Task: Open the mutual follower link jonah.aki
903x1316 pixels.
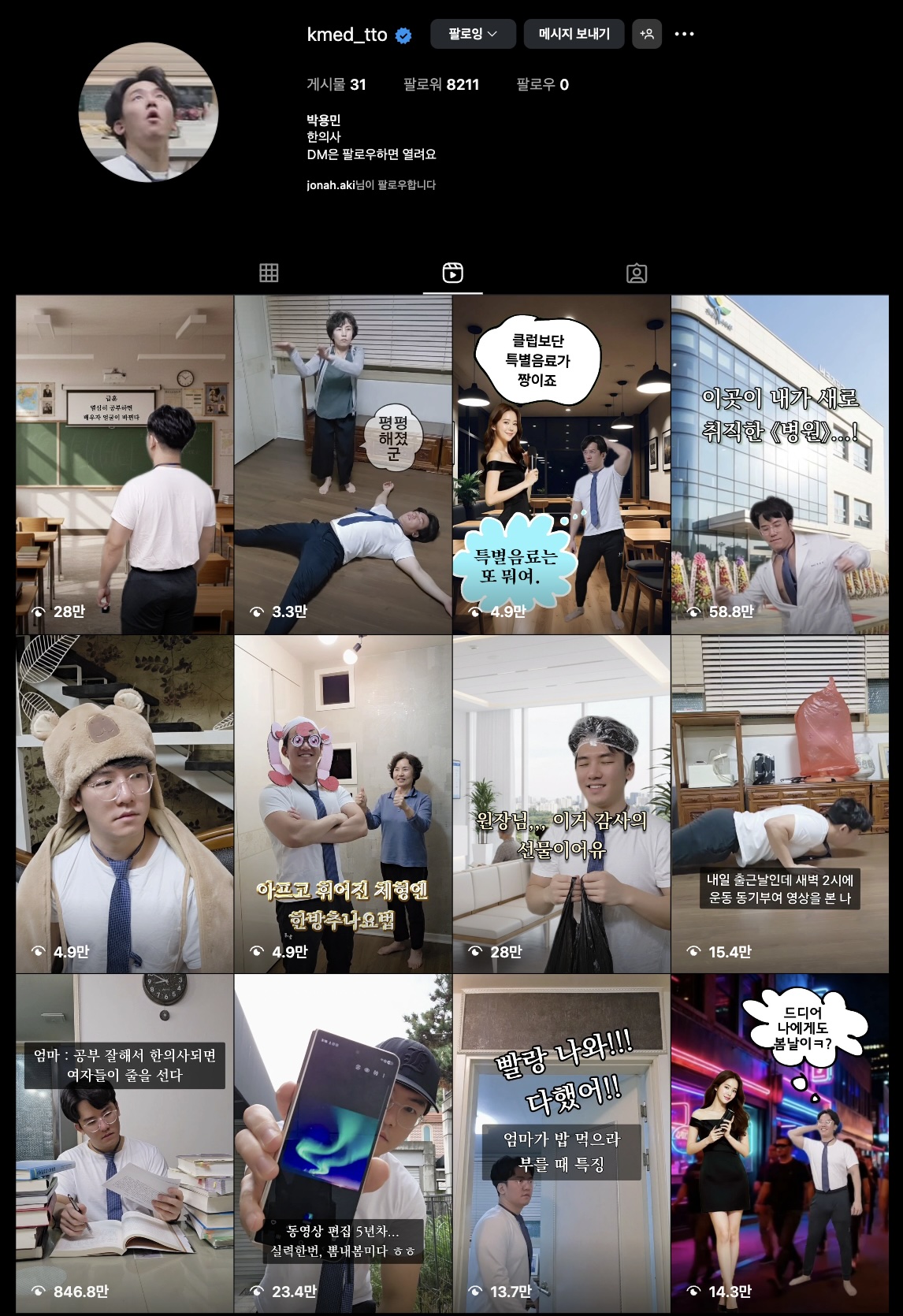Action: 331,185
